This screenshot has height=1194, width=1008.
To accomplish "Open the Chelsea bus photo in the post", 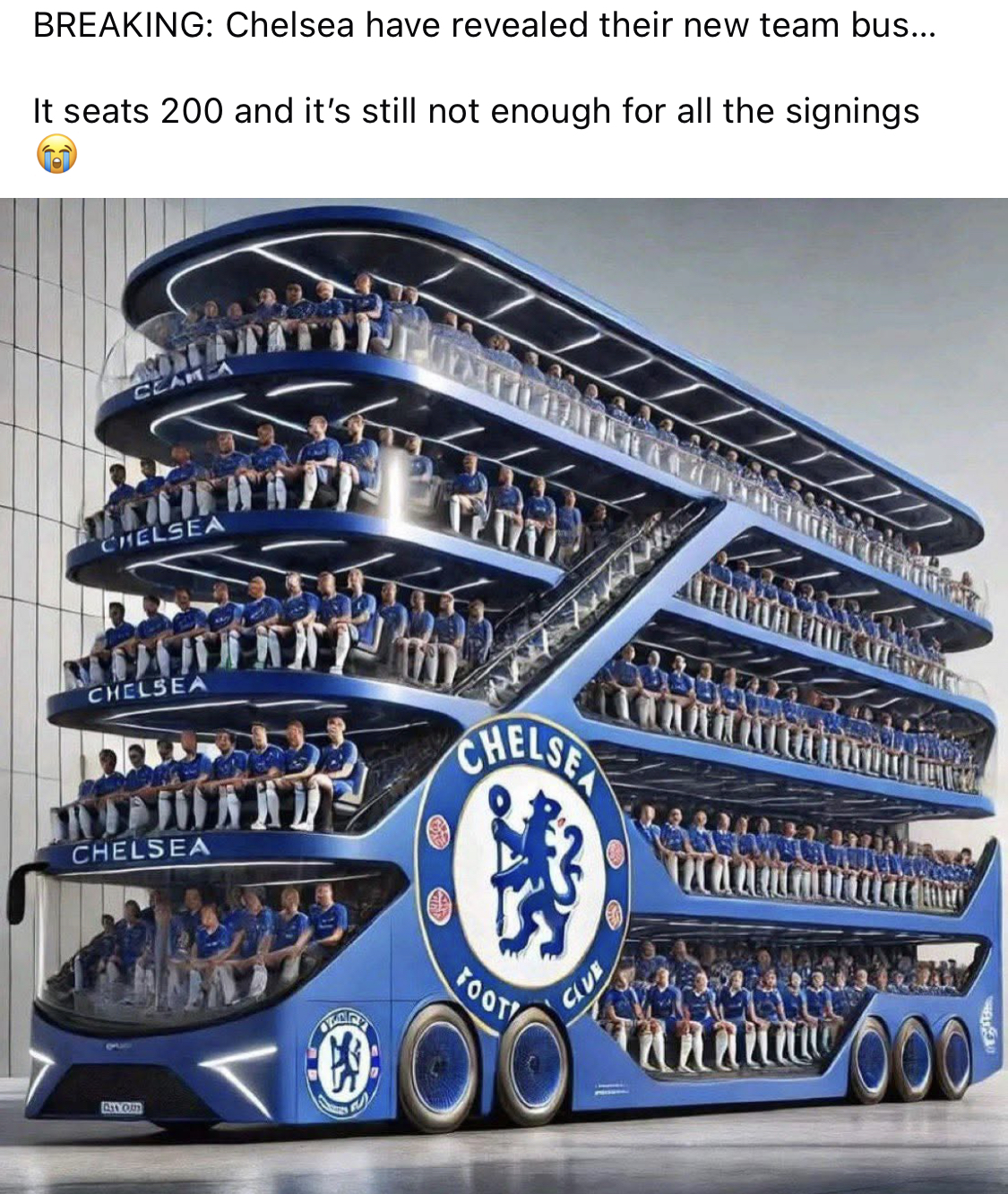I will click(504, 694).
